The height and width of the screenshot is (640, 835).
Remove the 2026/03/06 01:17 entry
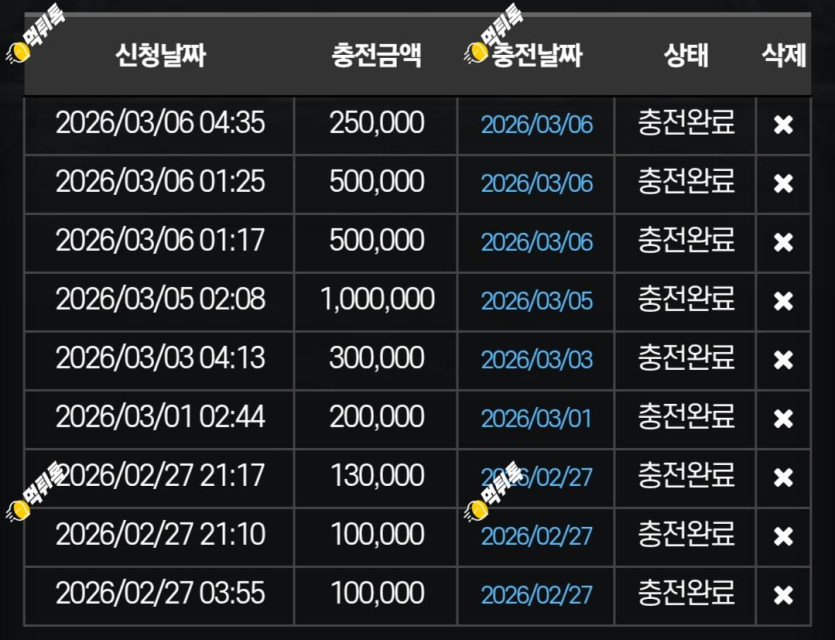coord(783,243)
